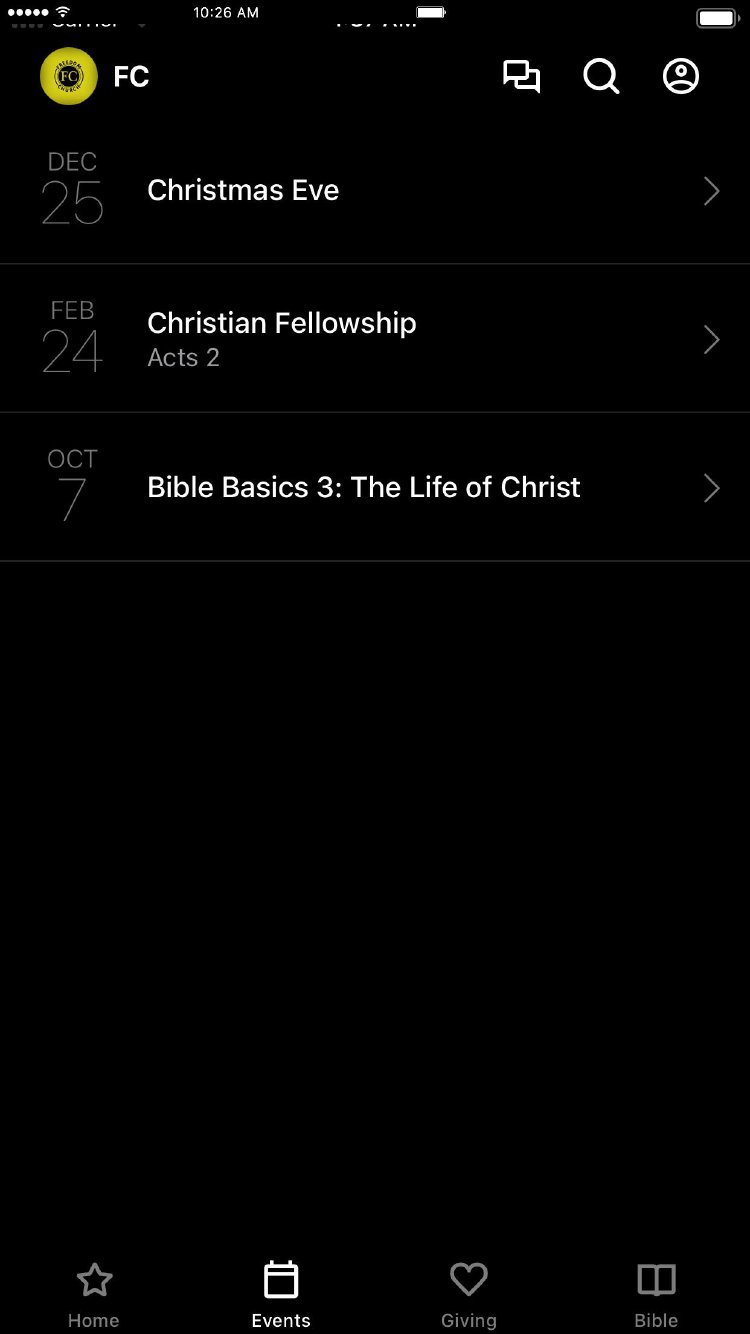
Task: Select the Events tab
Action: [281, 1293]
